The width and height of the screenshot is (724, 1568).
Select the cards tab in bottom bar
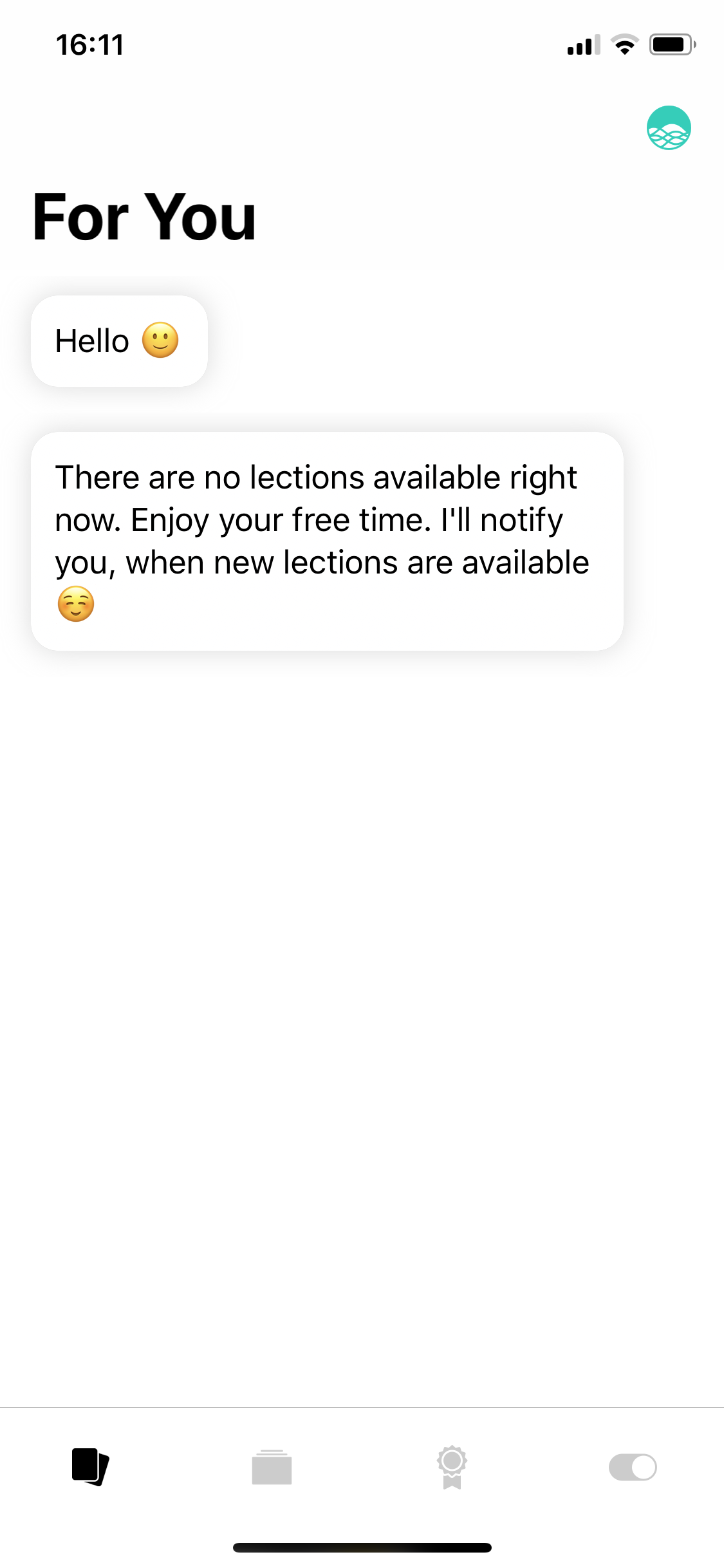[90, 1467]
